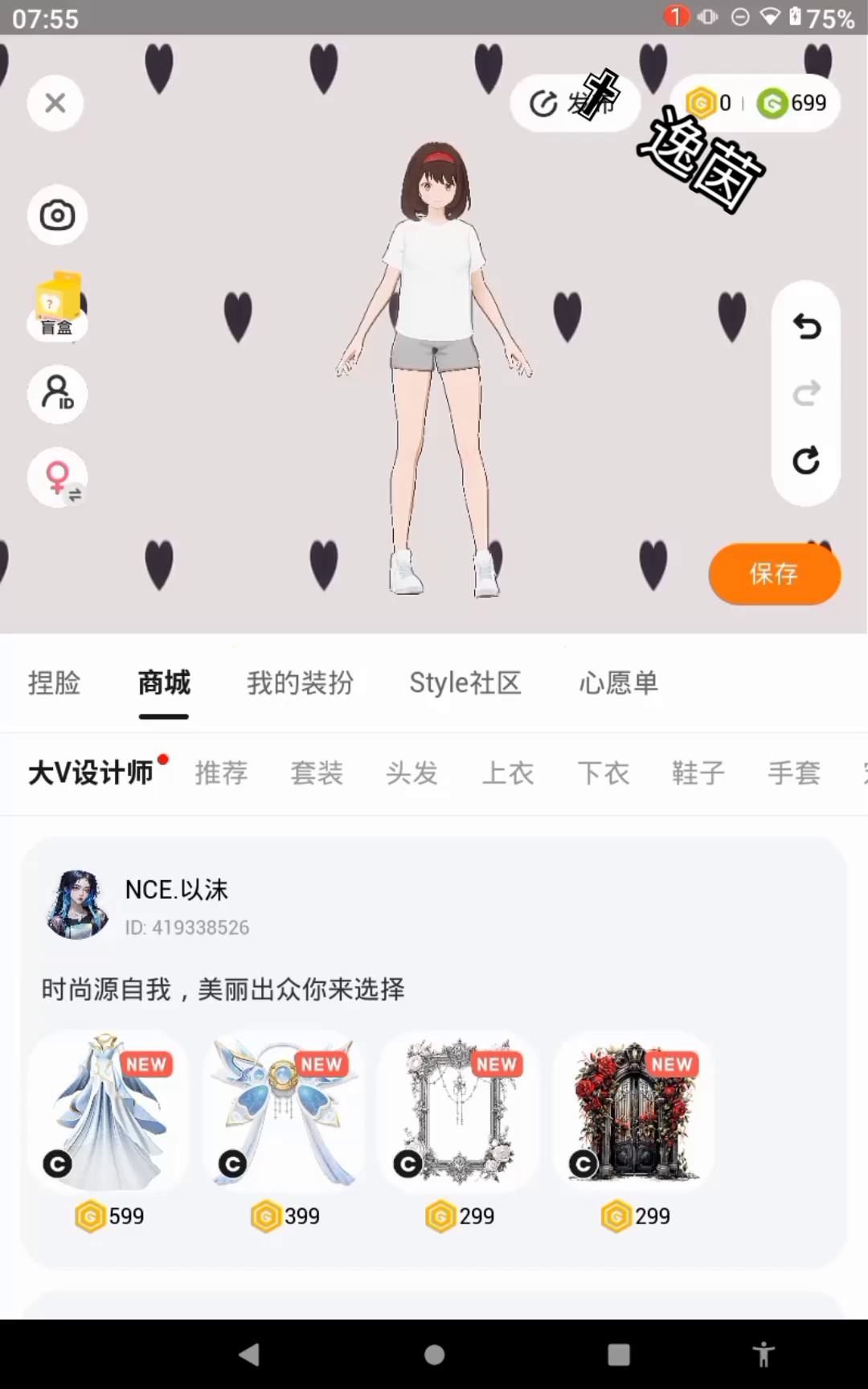The image size is (868, 1389).
Task: View the 心愿单 wishlist tab
Action: (x=618, y=683)
